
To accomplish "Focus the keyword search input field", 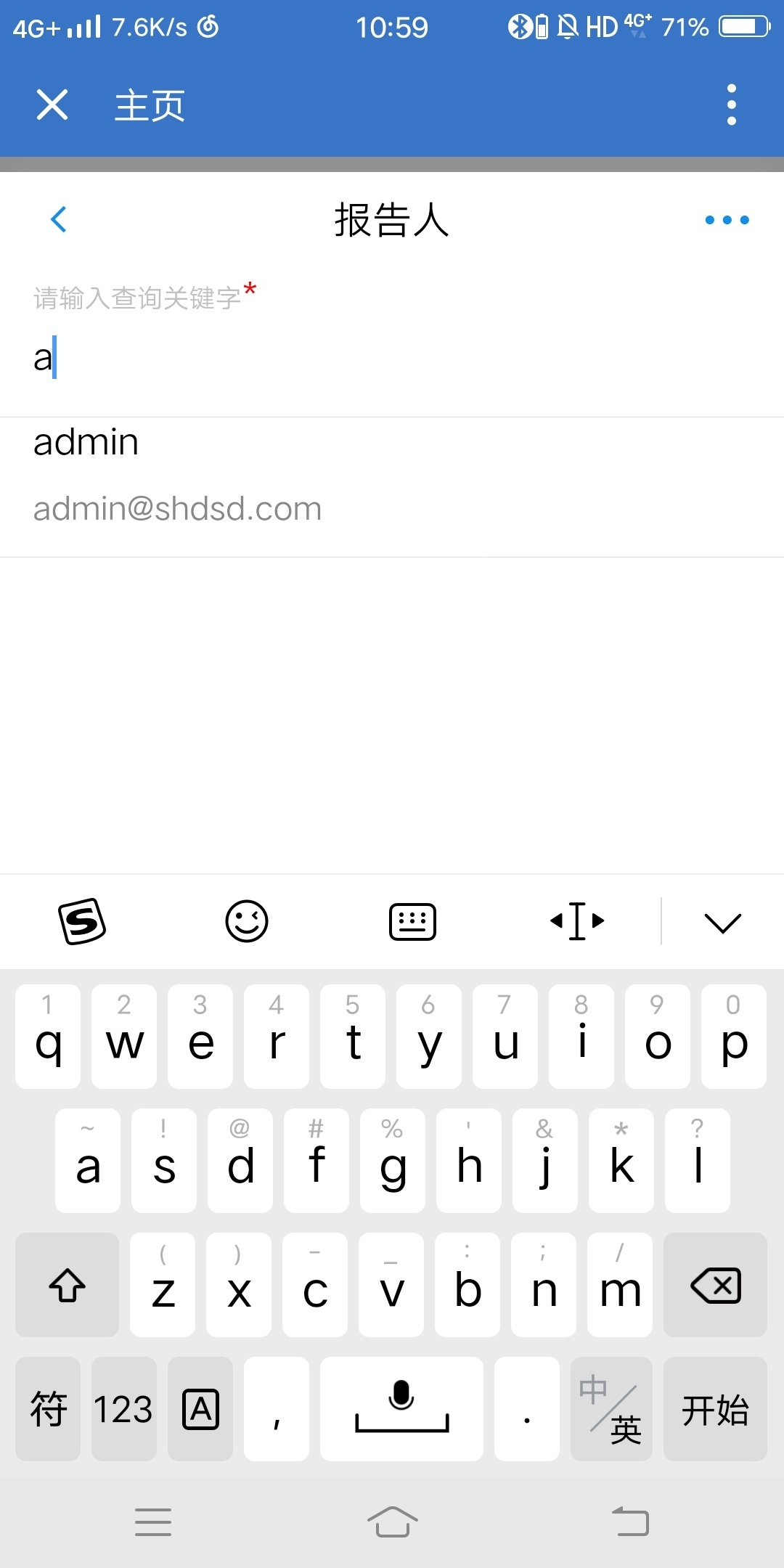I will tap(392, 358).
